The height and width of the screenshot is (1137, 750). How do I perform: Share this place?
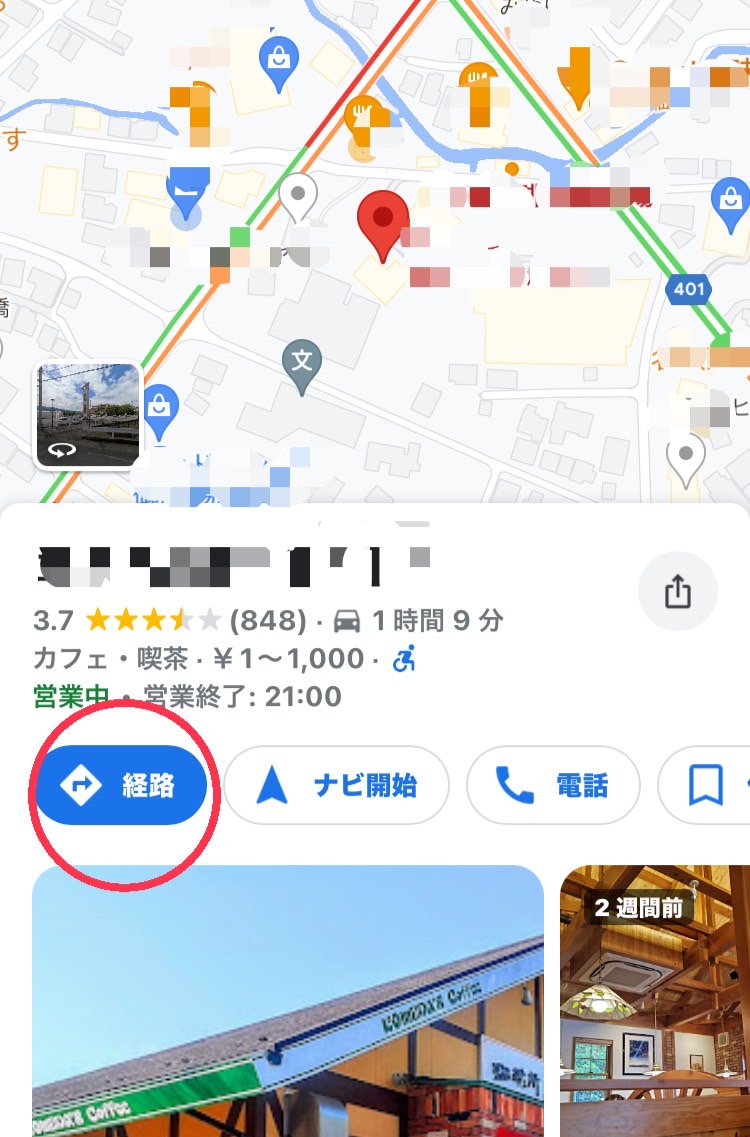(677, 592)
